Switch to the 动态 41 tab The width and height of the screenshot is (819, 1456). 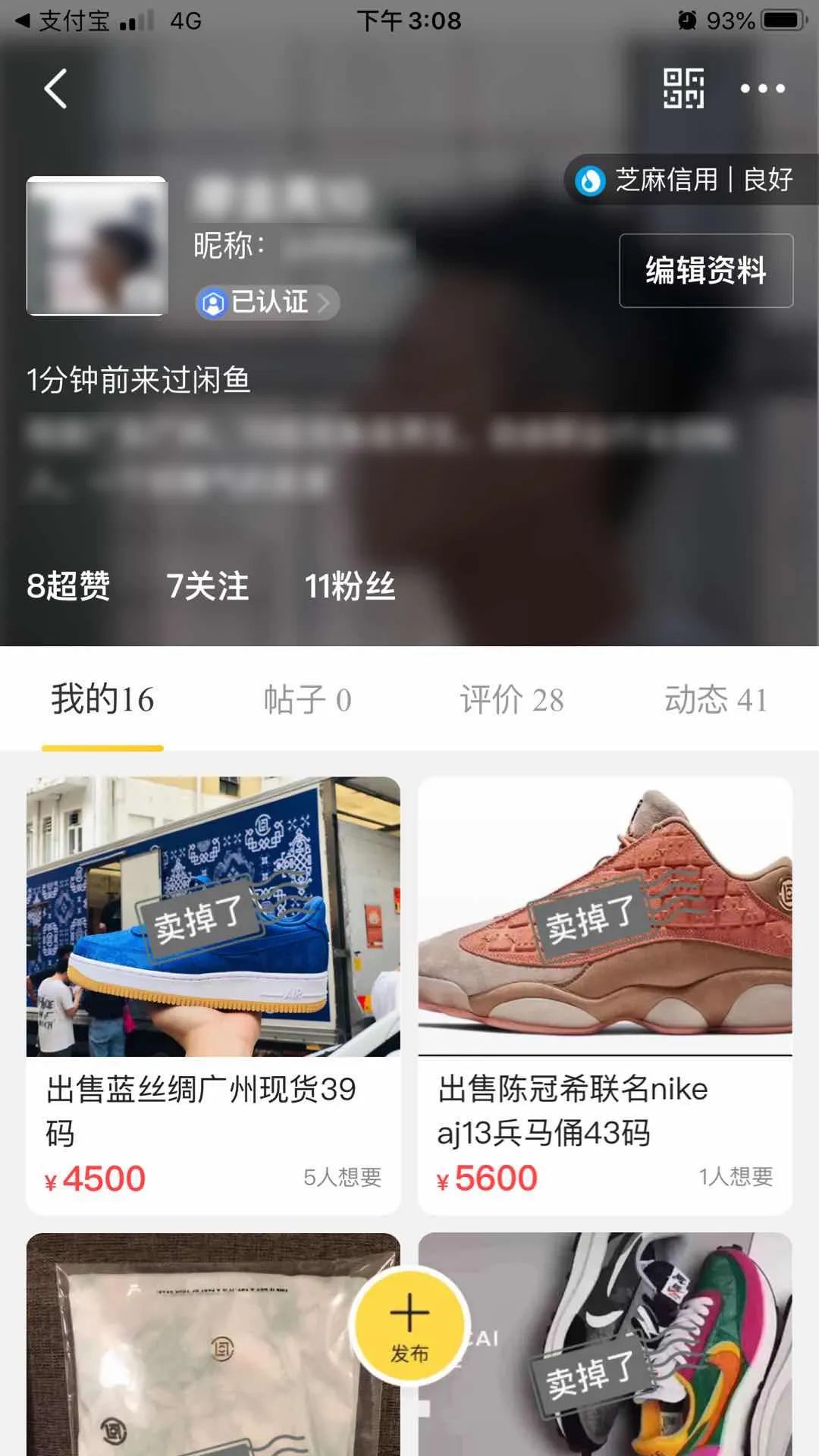tap(716, 699)
